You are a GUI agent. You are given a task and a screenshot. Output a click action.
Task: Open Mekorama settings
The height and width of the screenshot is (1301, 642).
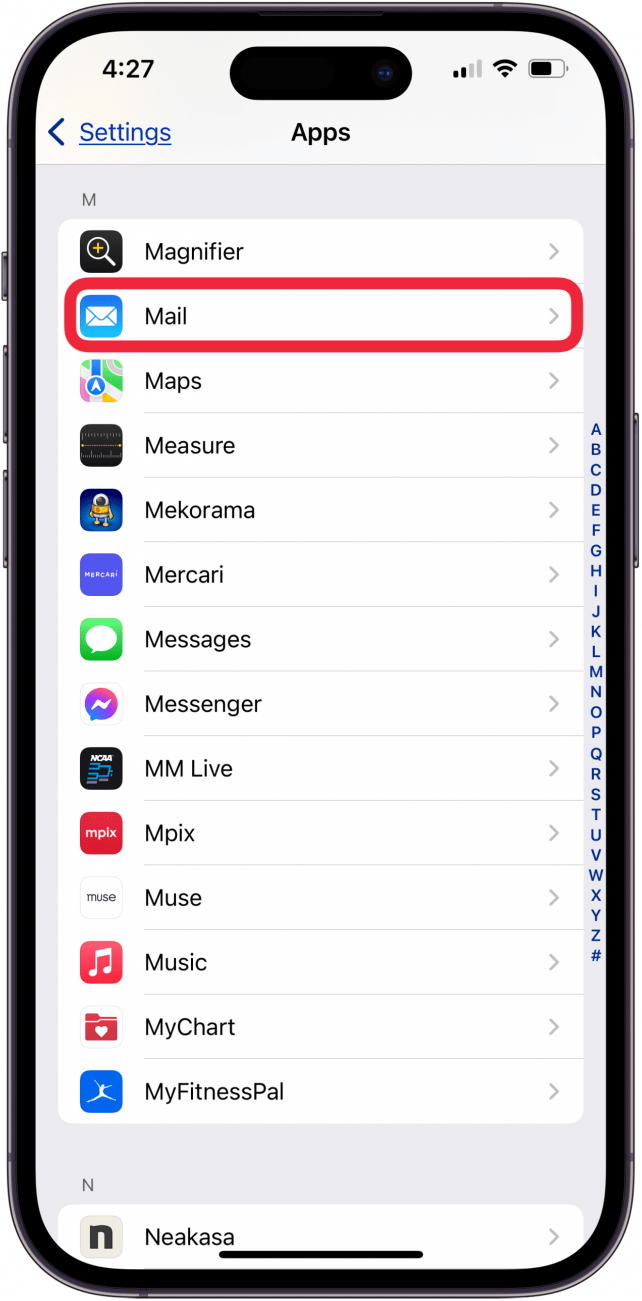320,510
